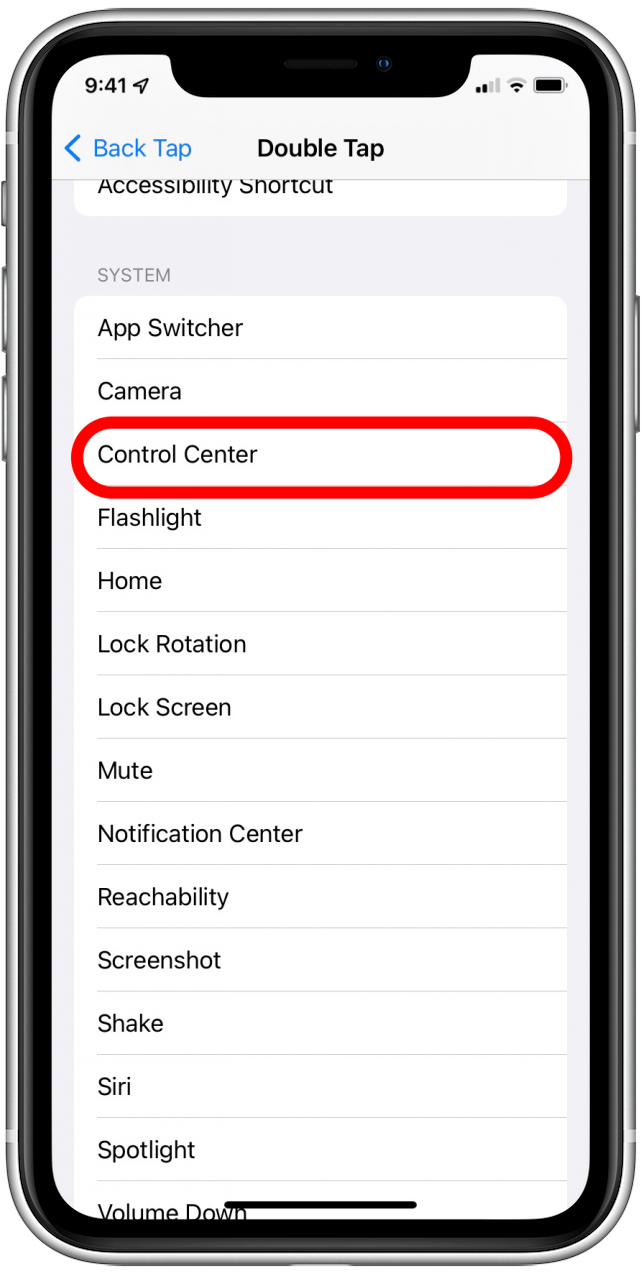Pick Control Center from the list

pyautogui.click(x=320, y=455)
